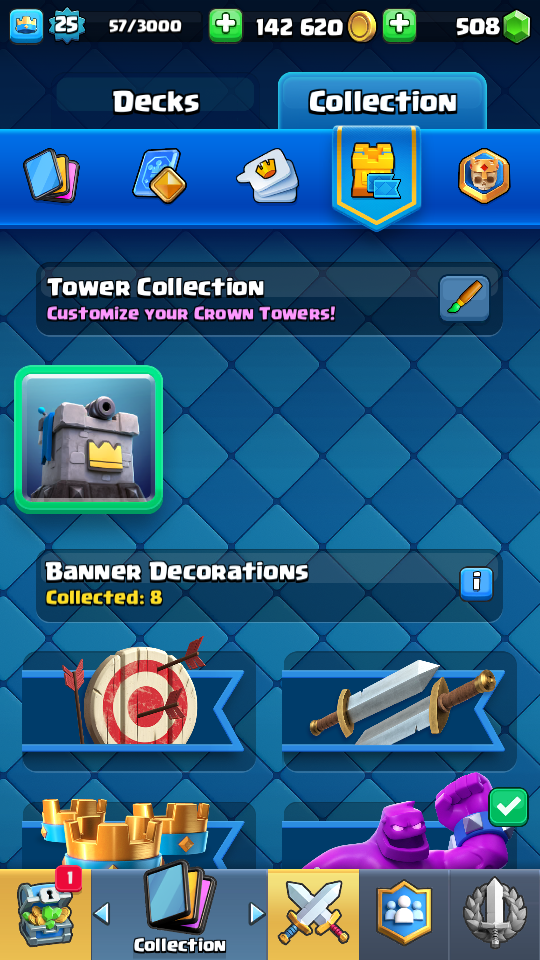540x960 pixels.
Task: Switch to the Decks tab
Action: 156,101
